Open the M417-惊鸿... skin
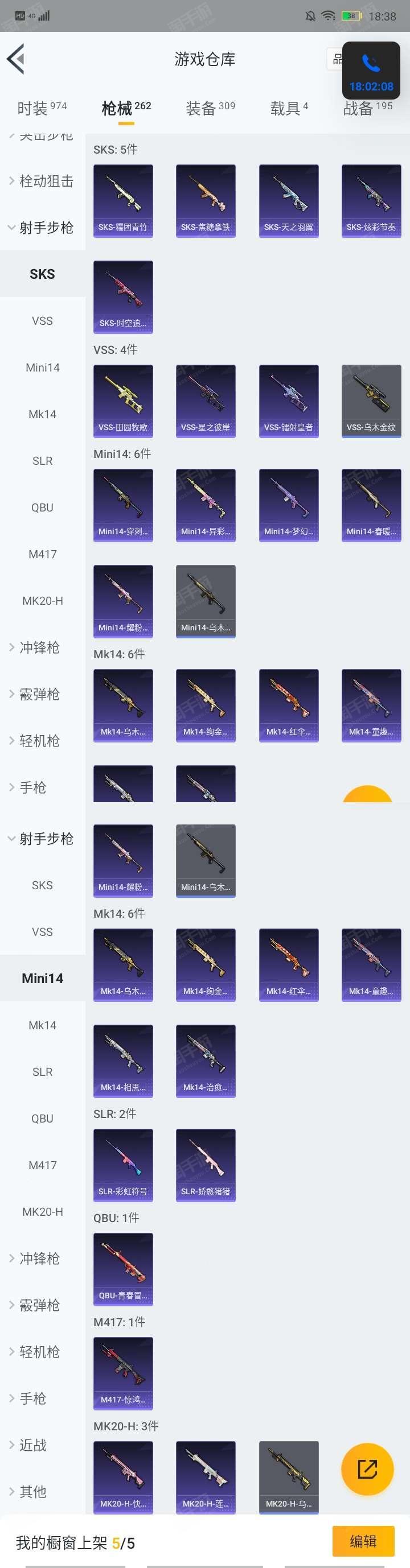The image size is (410, 1568). coord(123,1373)
